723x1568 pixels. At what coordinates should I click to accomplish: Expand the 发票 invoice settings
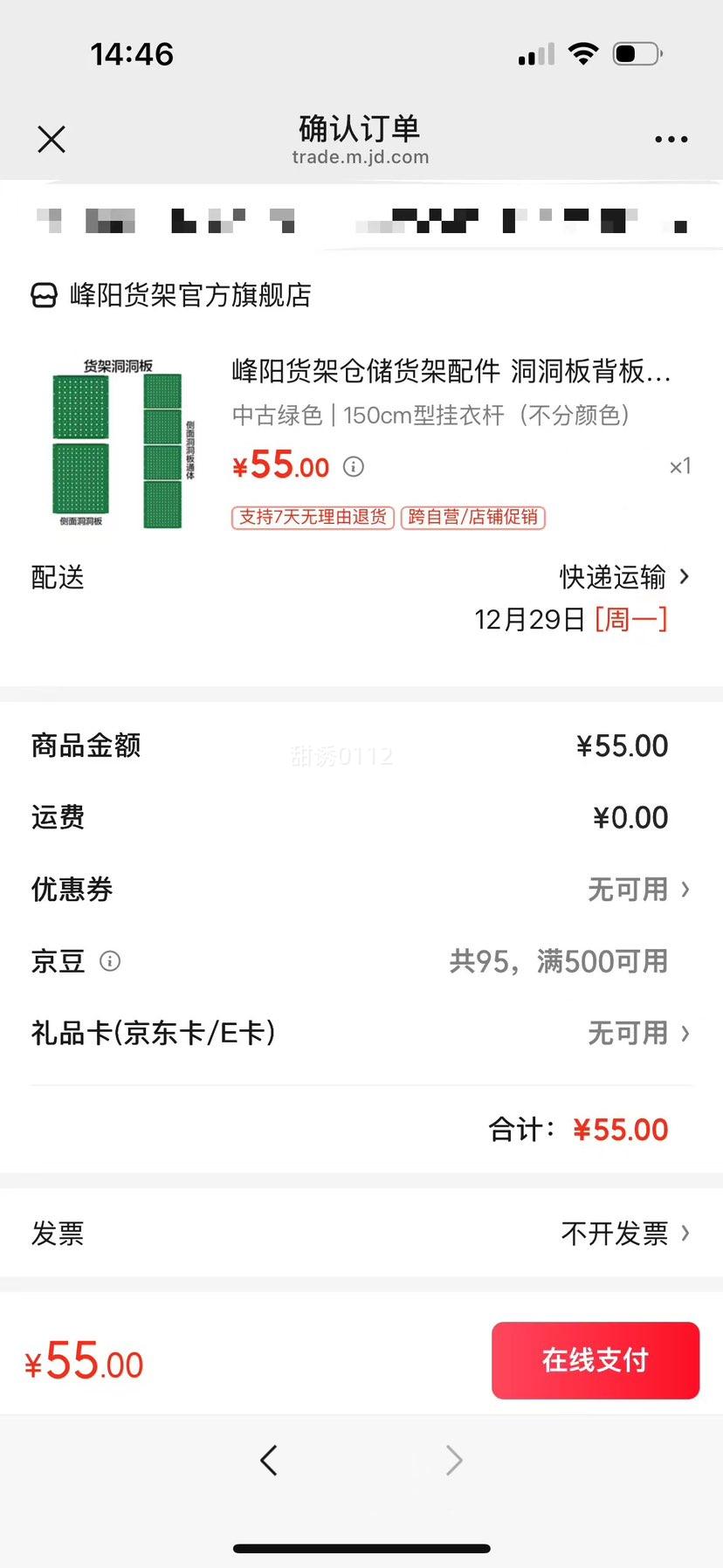click(622, 1233)
